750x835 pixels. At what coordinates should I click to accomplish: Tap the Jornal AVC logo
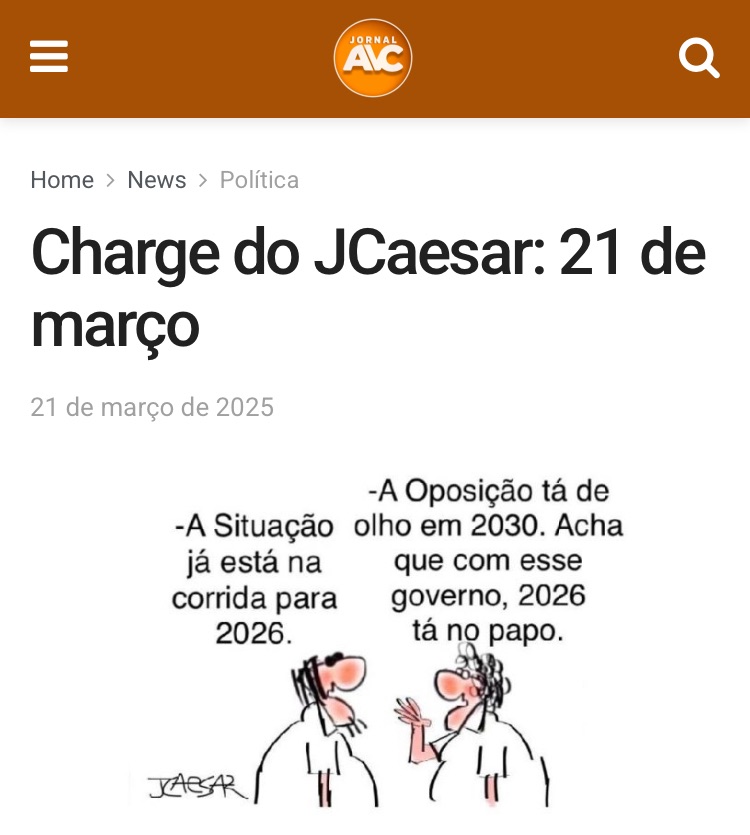(x=373, y=58)
